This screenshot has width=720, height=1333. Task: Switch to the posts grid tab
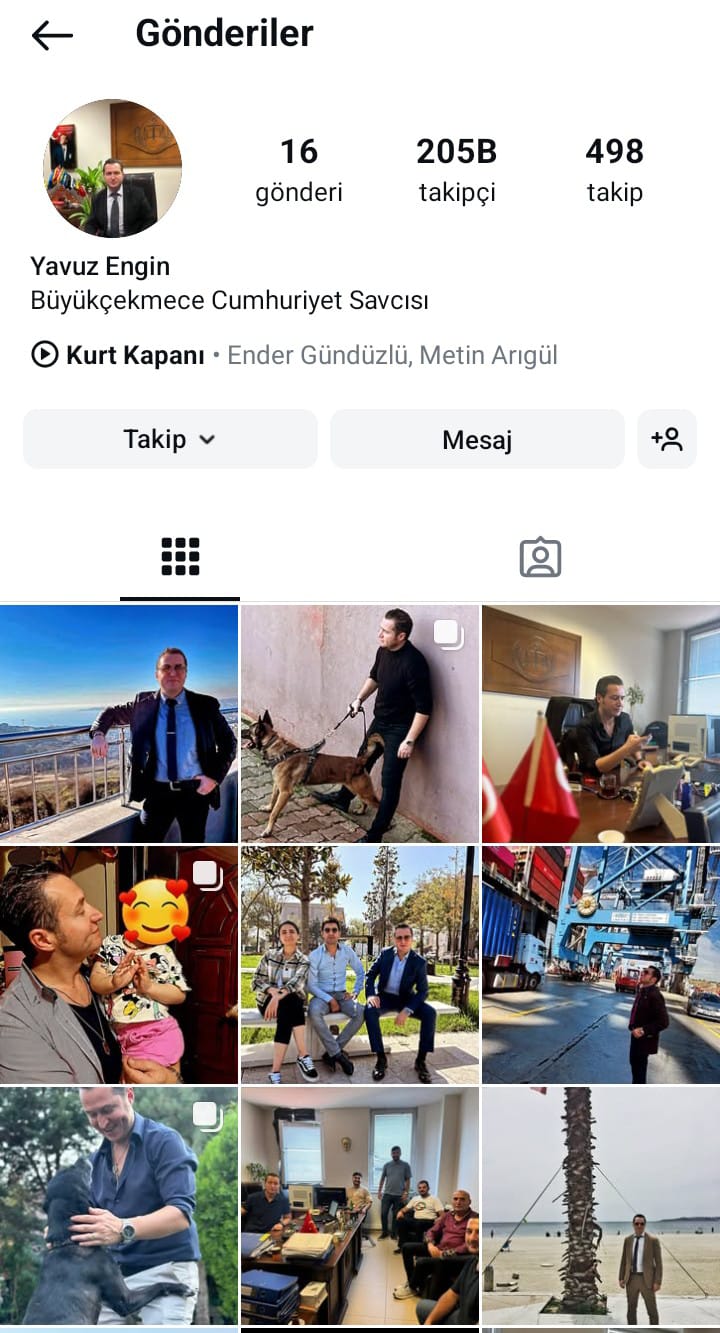click(180, 557)
